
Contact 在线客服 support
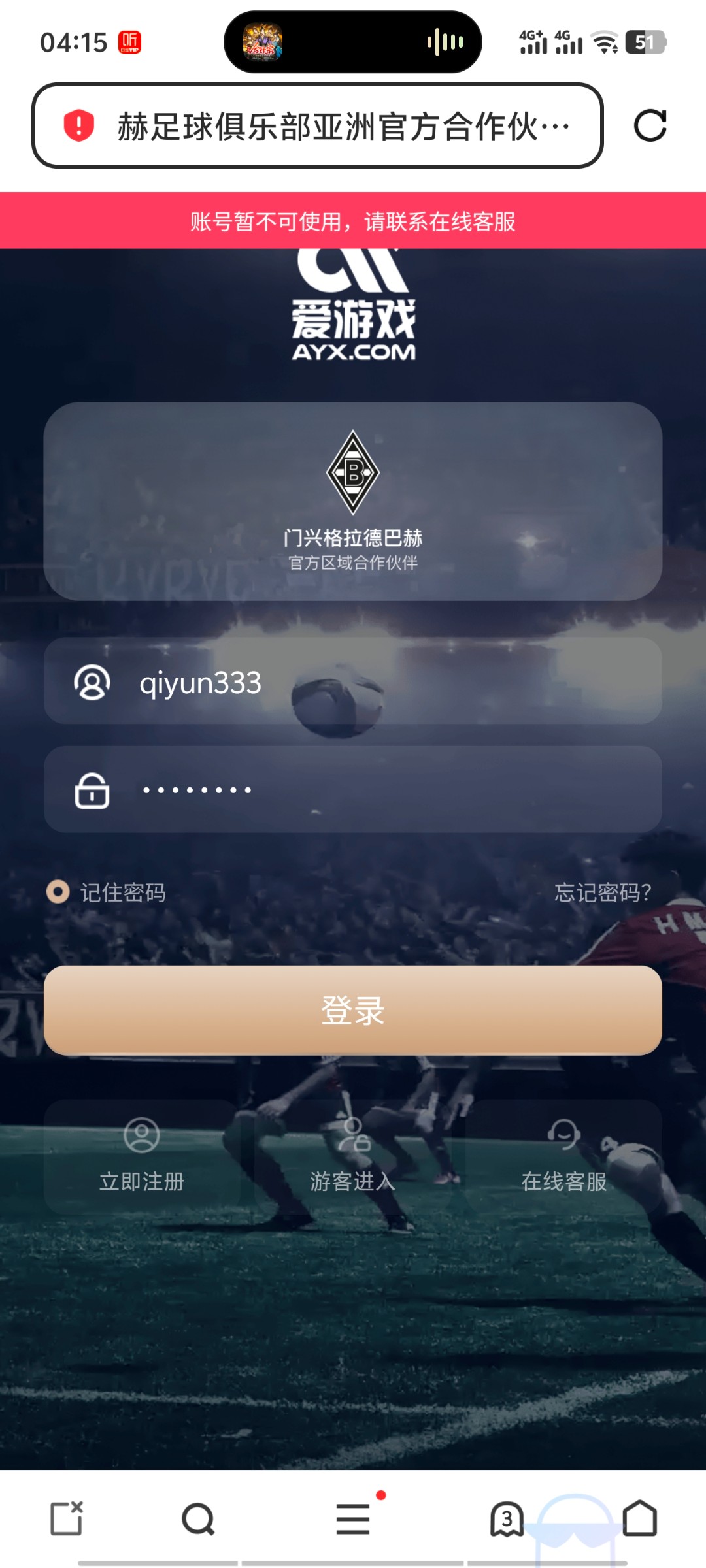[x=563, y=1157]
